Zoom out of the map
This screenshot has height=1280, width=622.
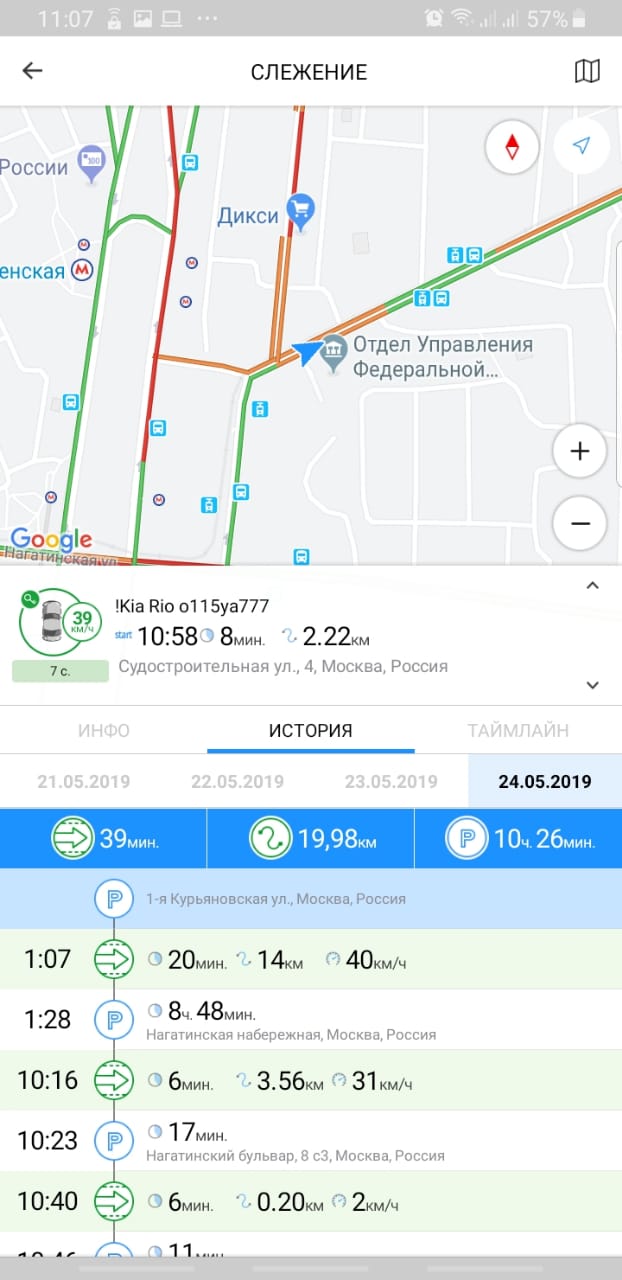[579, 523]
